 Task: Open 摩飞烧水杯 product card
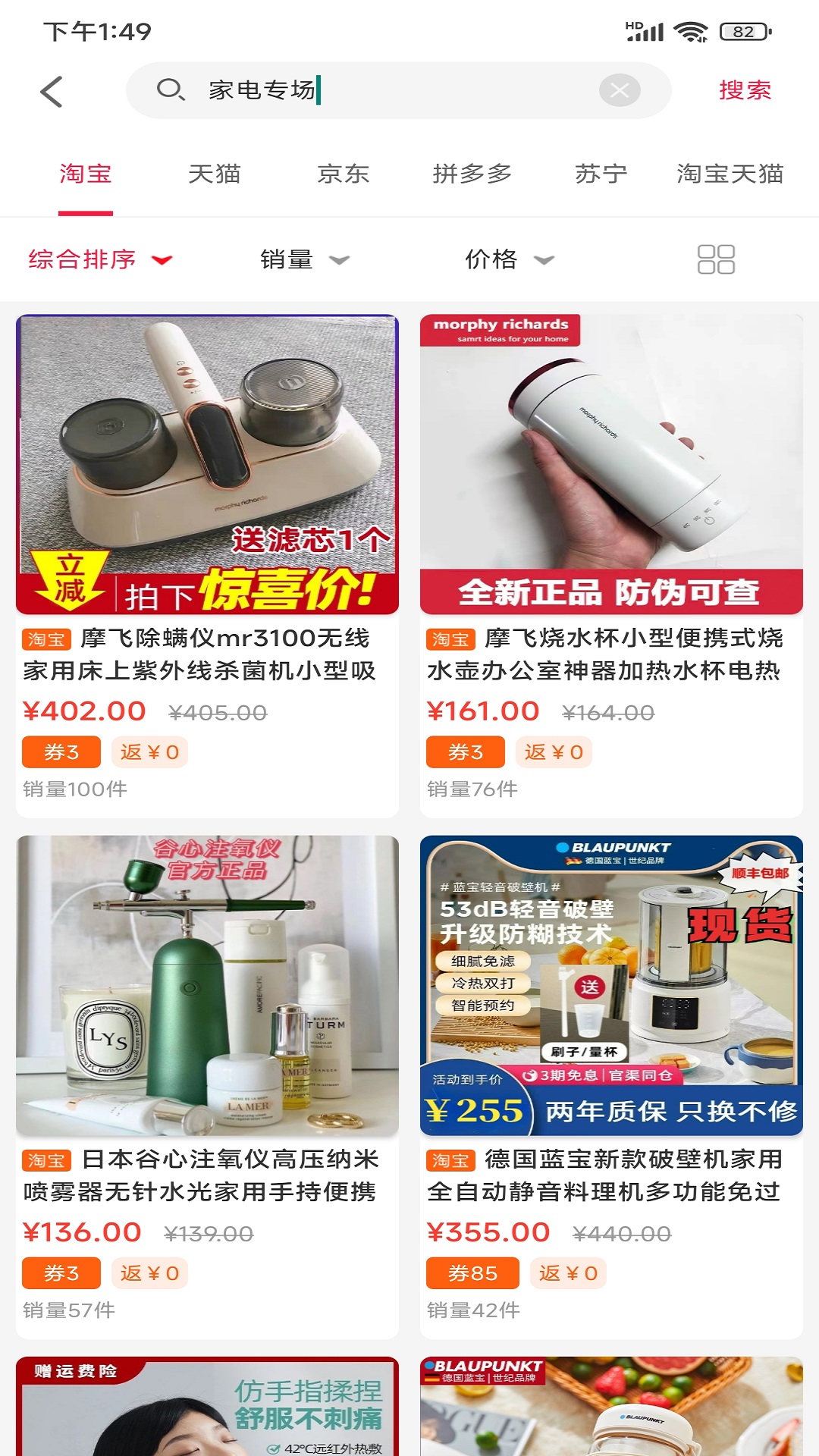611,566
